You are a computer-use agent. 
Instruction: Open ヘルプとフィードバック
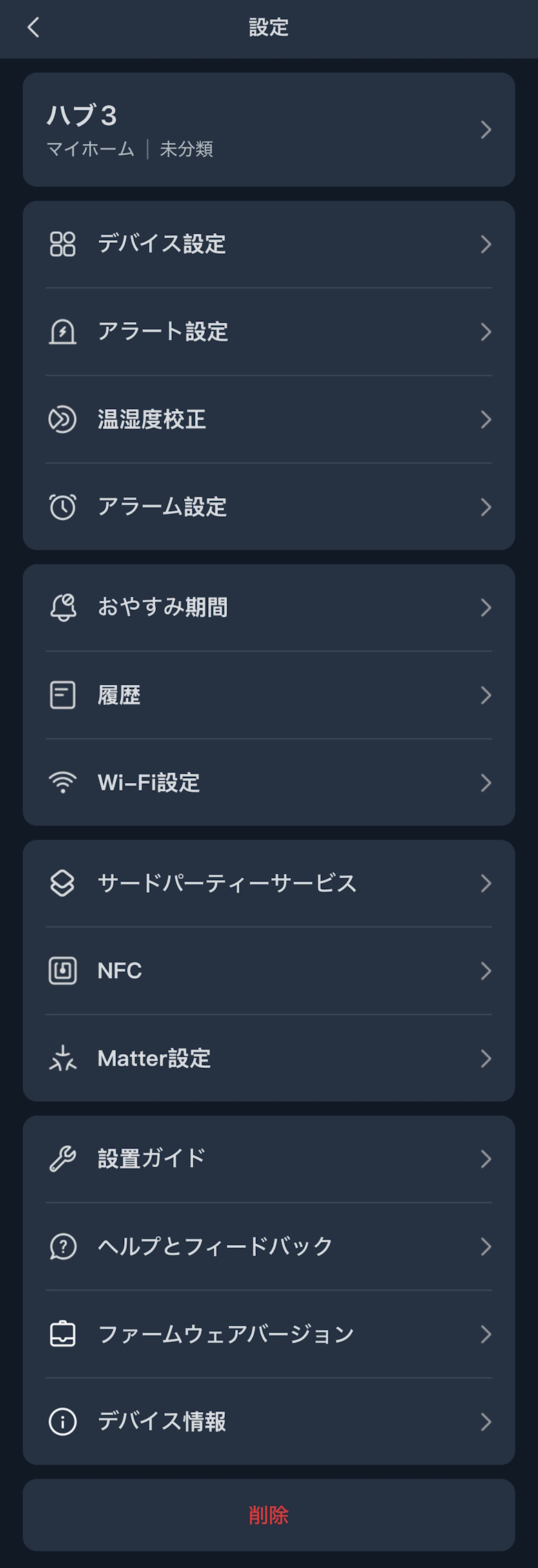pyautogui.click(x=268, y=1247)
